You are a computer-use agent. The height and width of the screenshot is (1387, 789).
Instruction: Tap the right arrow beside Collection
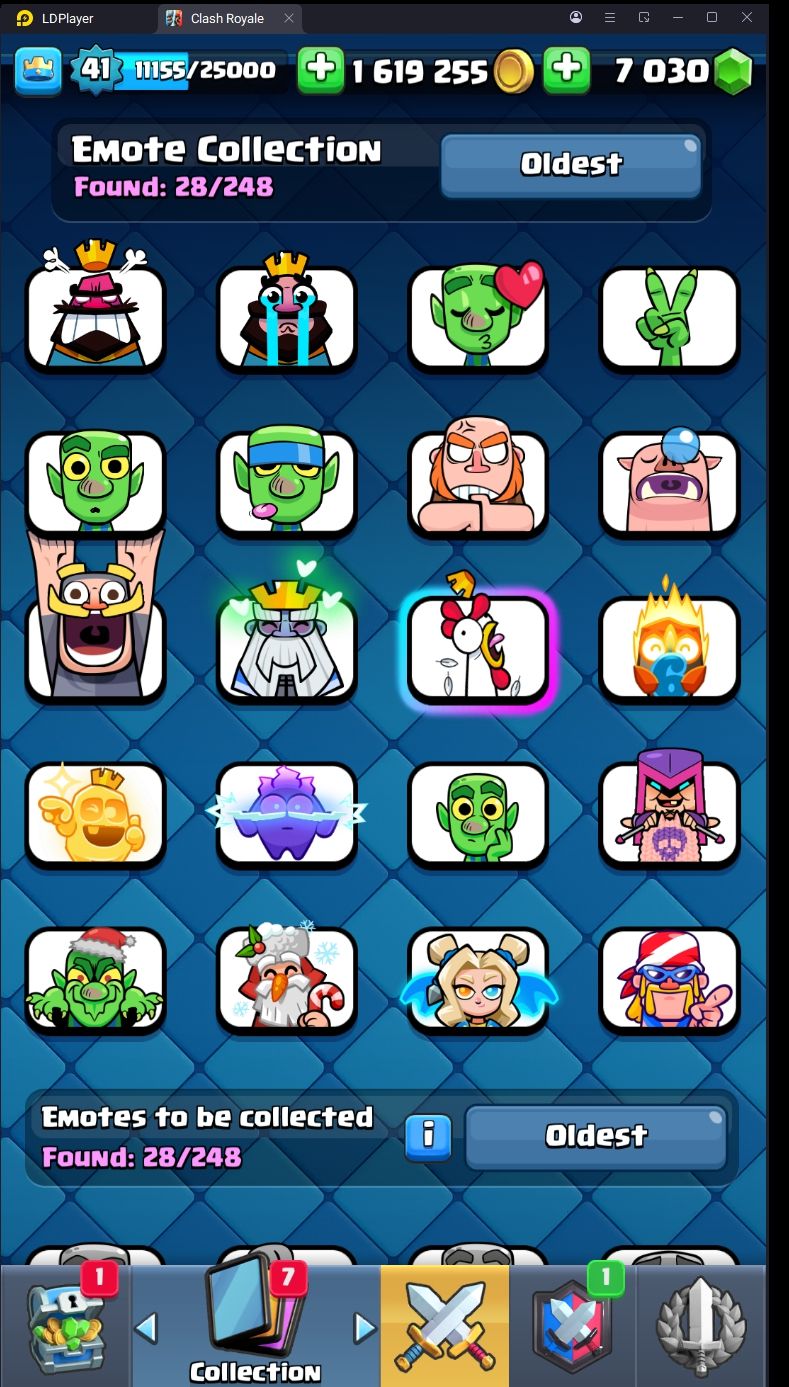point(365,1327)
